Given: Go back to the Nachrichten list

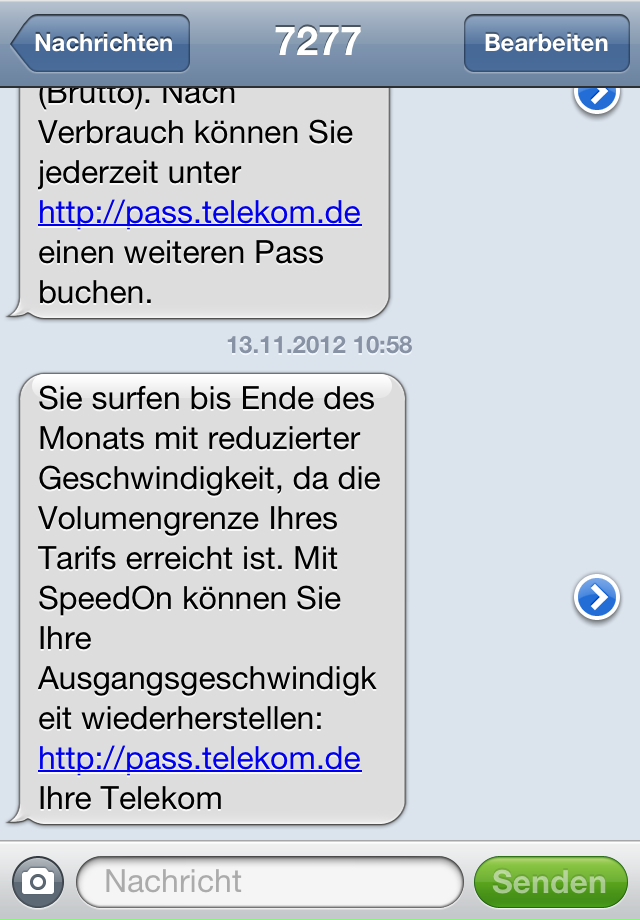Looking at the screenshot, I should 101,44.
